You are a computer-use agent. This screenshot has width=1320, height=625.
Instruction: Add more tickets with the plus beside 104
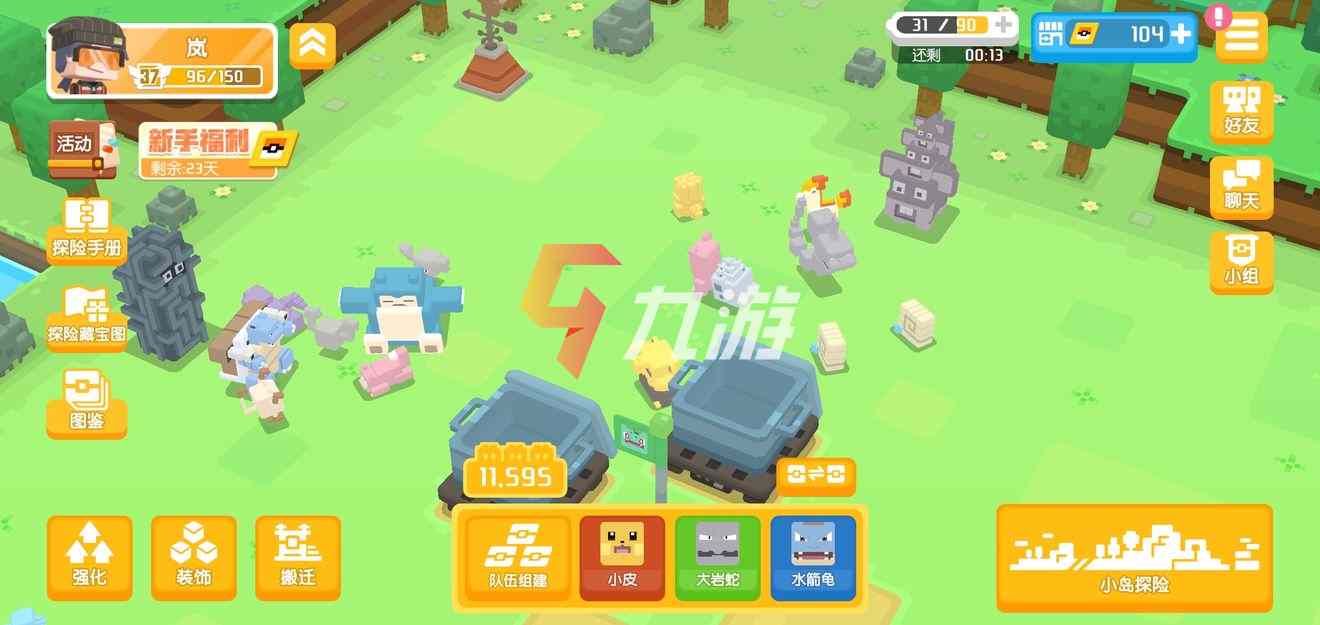pyautogui.click(x=1181, y=34)
